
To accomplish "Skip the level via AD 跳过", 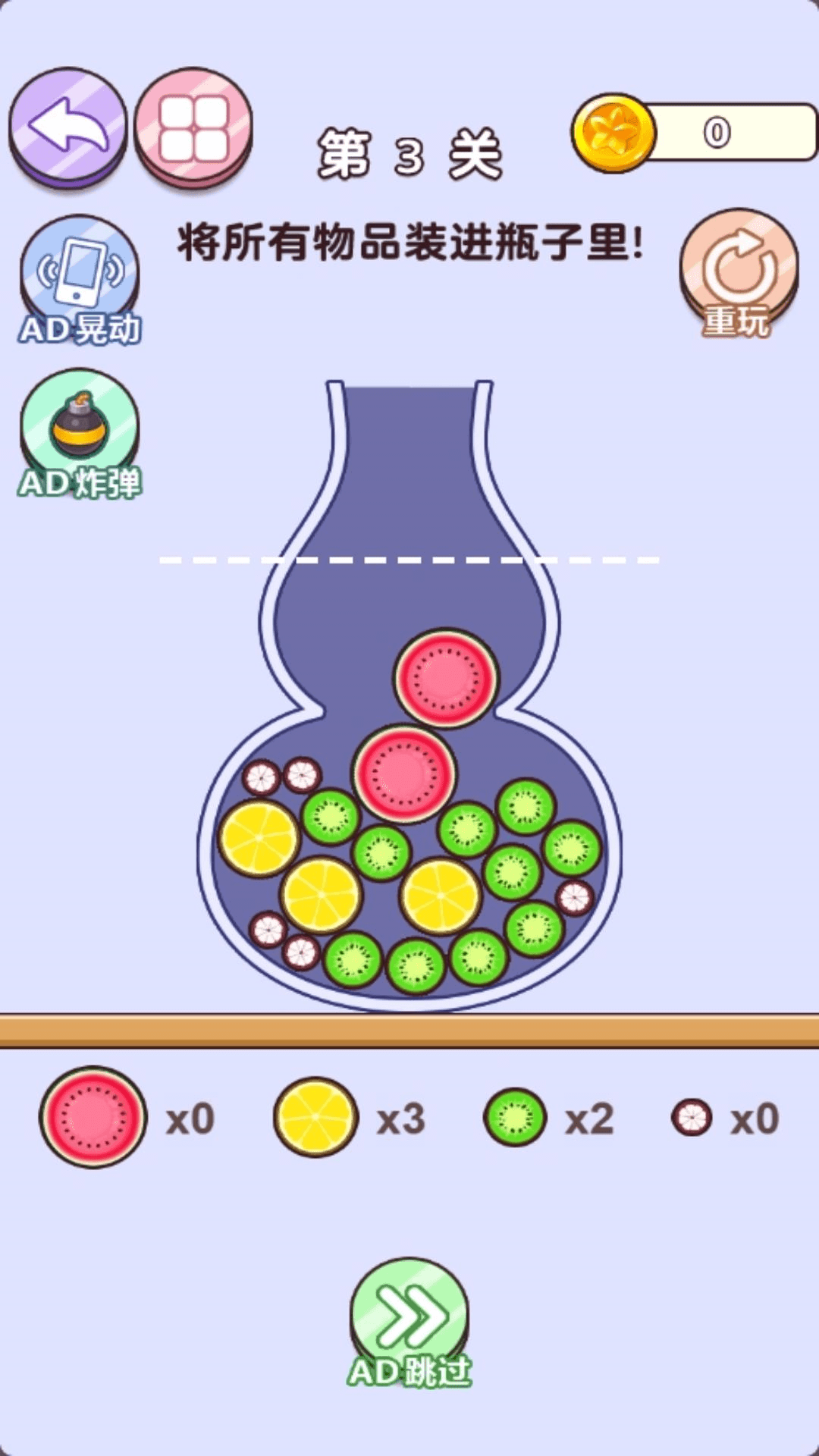I will click(409, 1323).
